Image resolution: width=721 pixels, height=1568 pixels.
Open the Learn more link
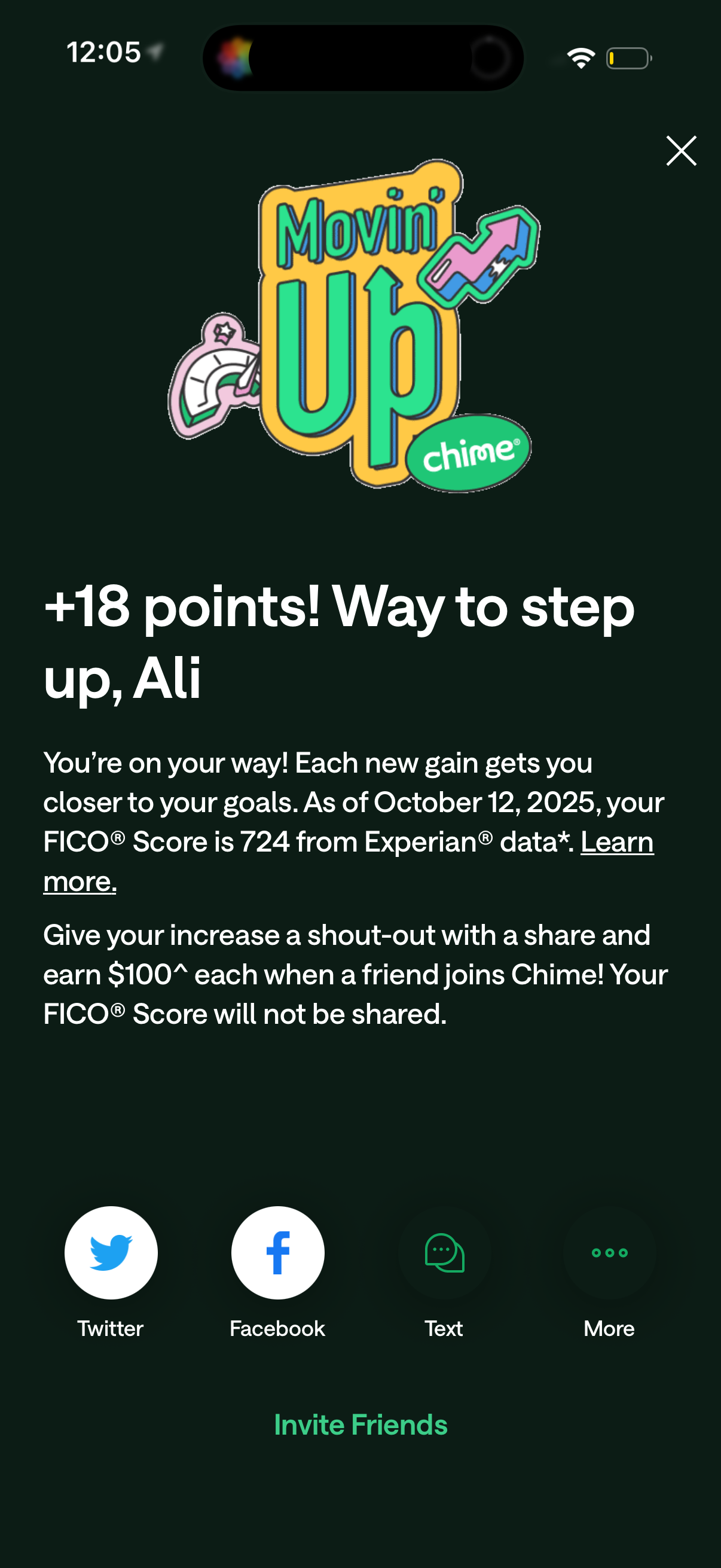pos(617,842)
